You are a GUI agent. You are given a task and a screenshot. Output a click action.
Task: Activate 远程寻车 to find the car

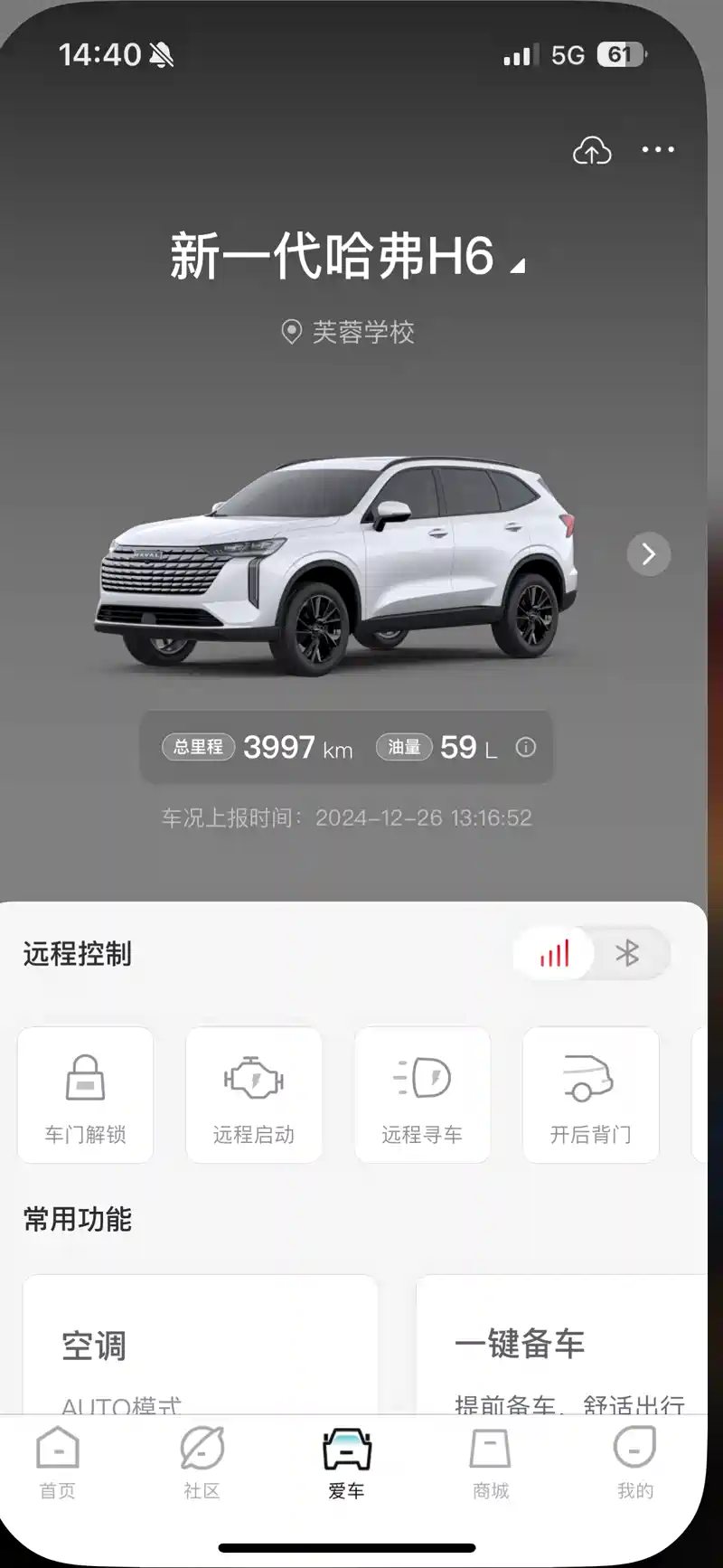[x=422, y=1095]
